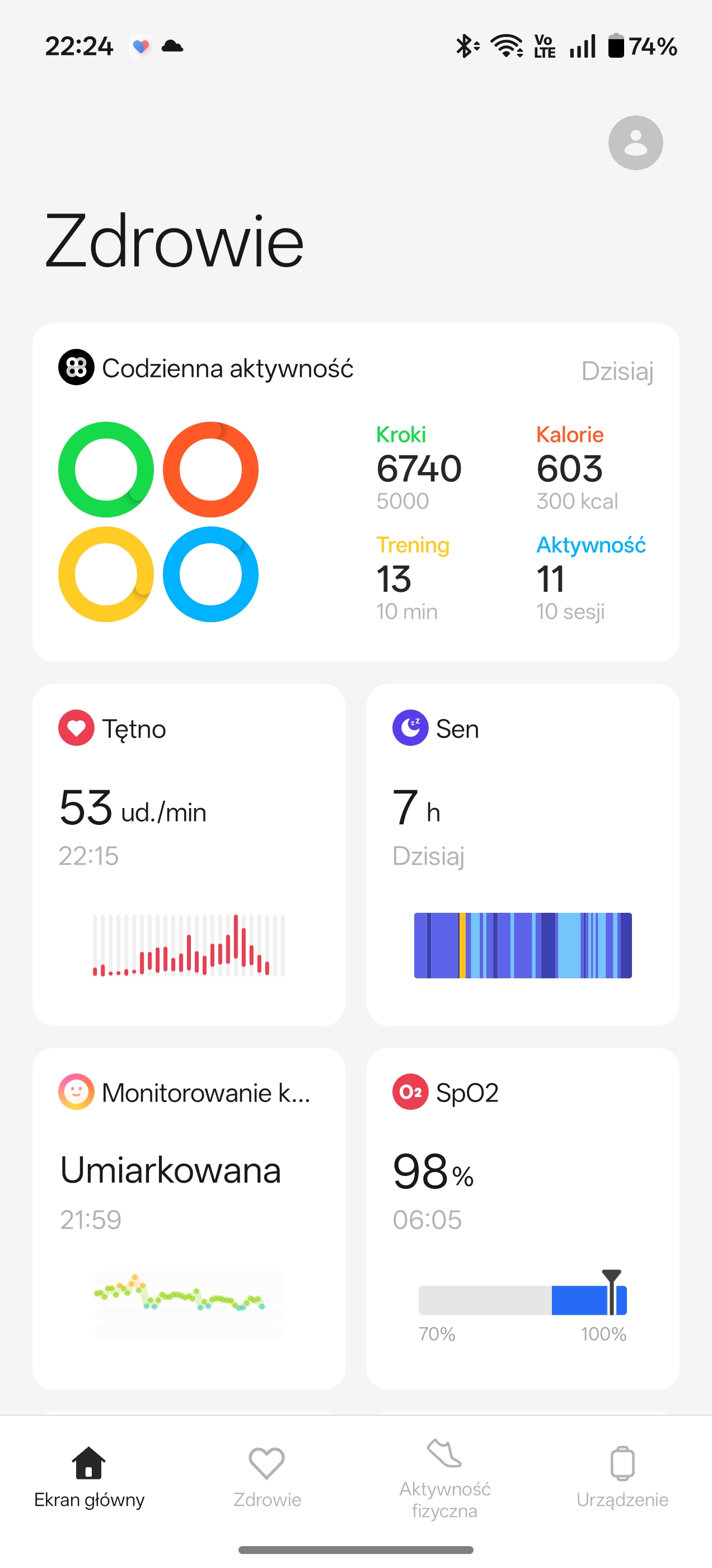Open the Tętno heart rate card

pyautogui.click(x=189, y=853)
